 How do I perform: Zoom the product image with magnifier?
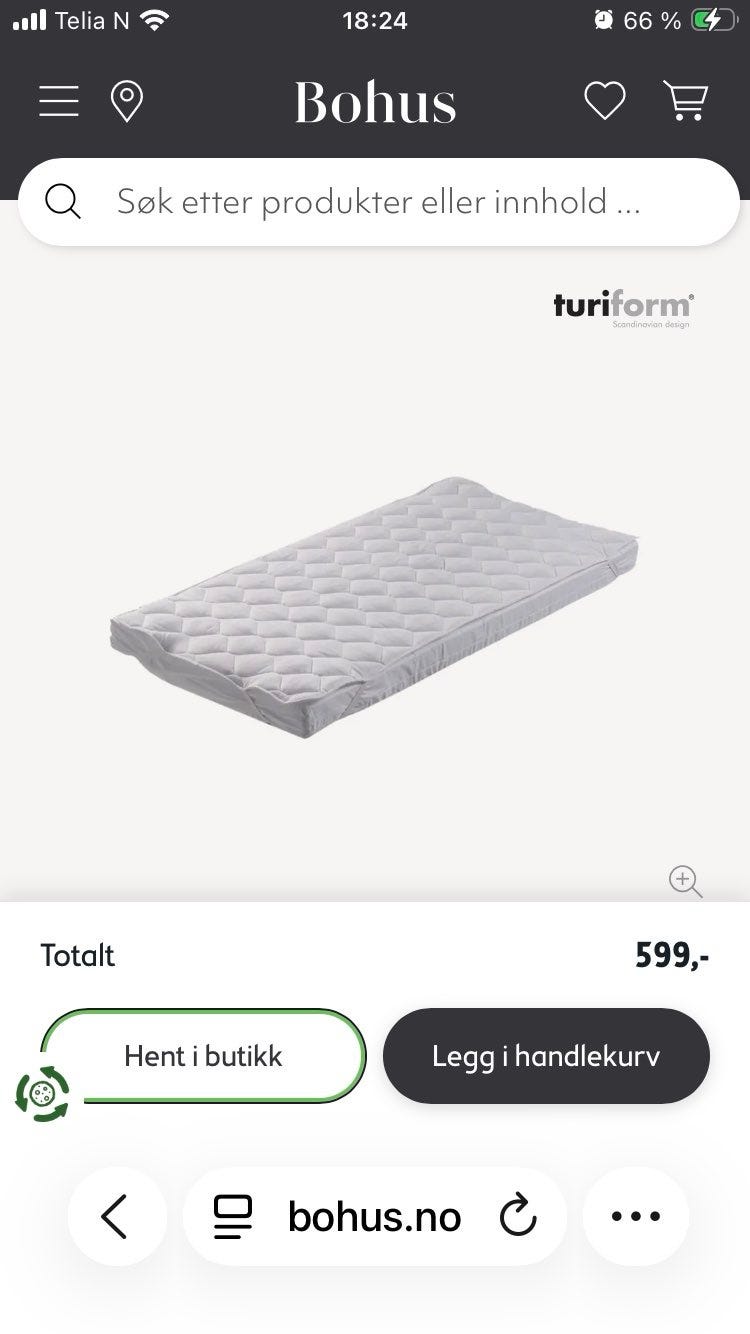click(685, 881)
